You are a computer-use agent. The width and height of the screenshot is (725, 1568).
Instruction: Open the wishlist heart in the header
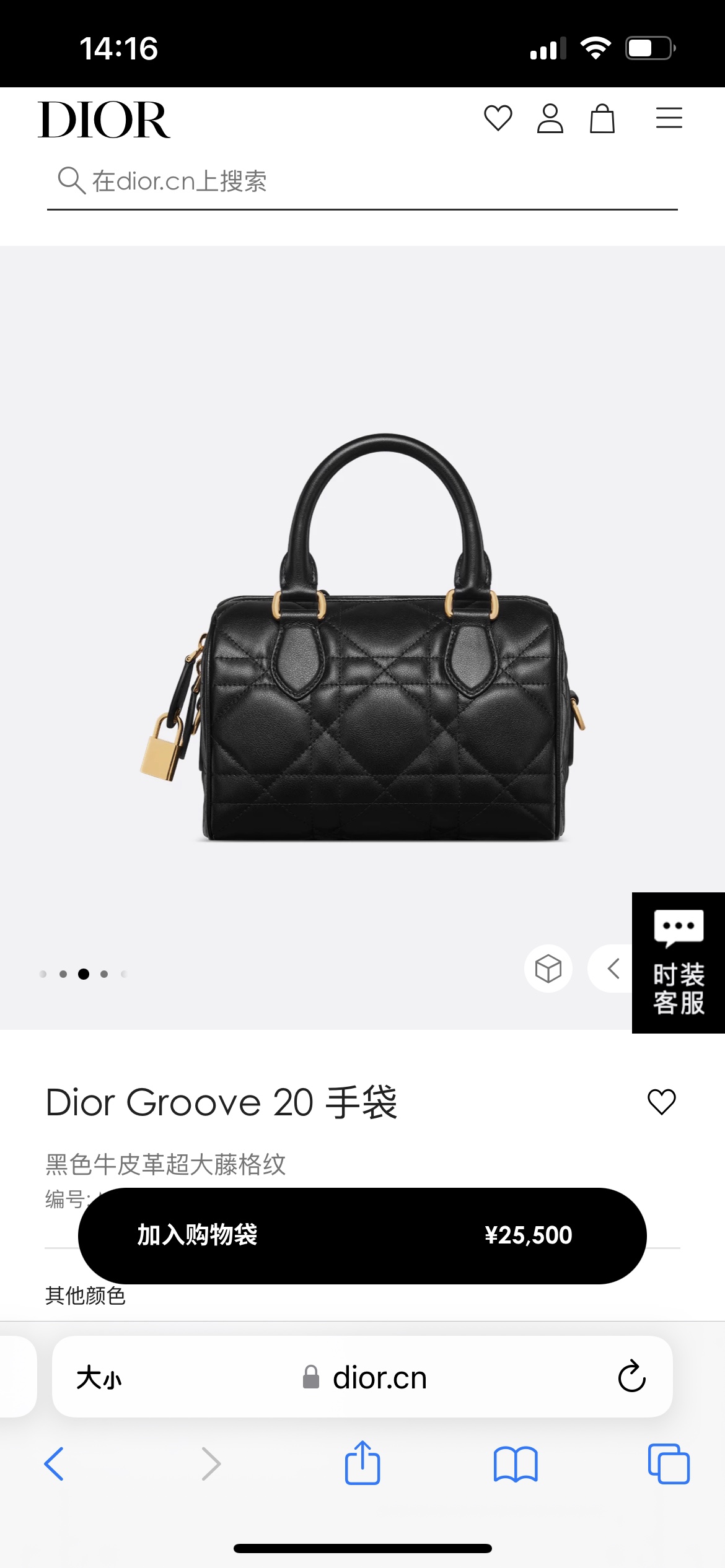pyautogui.click(x=498, y=118)
